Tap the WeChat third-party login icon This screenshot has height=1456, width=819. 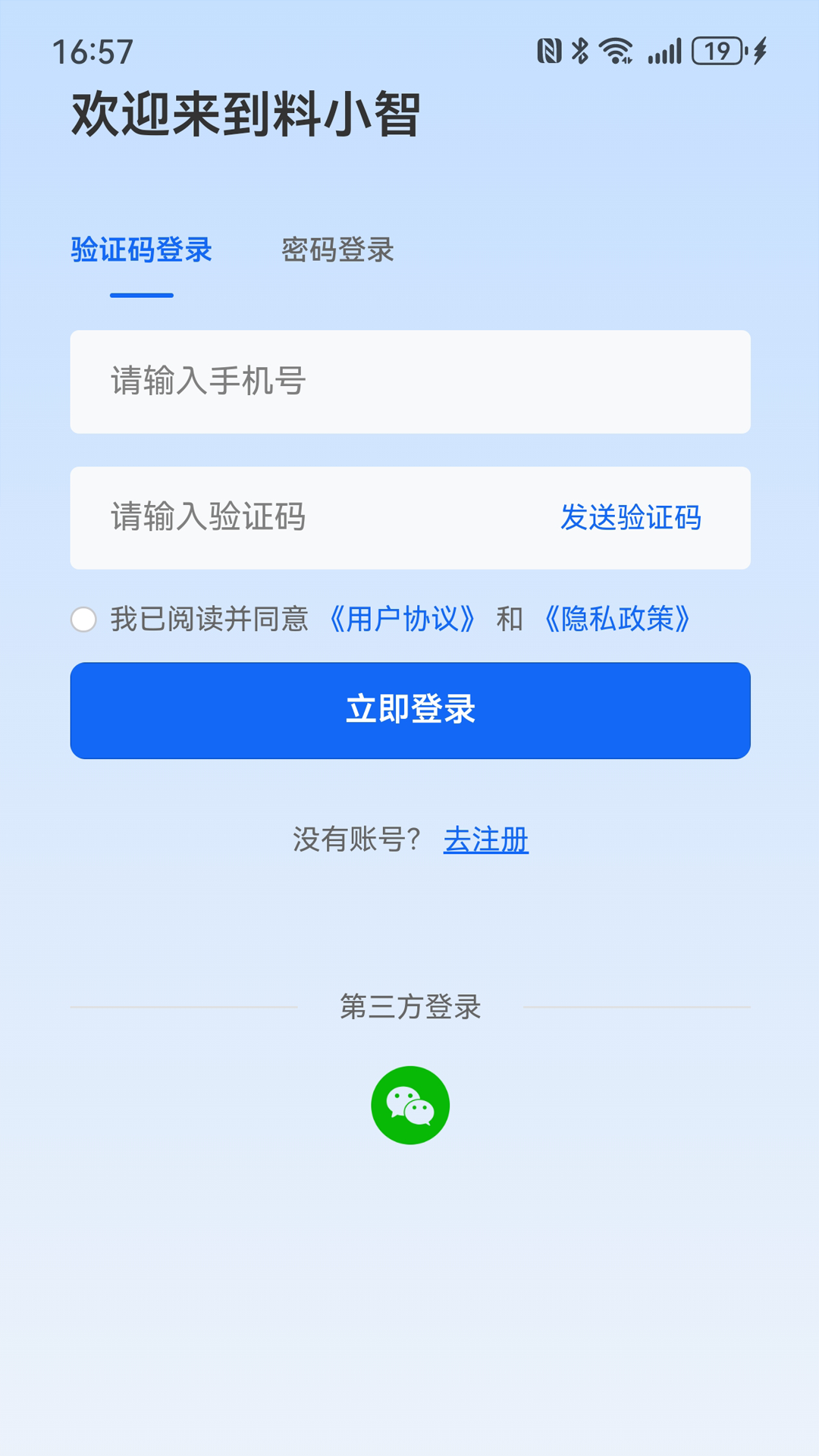tap(409, 1105)
